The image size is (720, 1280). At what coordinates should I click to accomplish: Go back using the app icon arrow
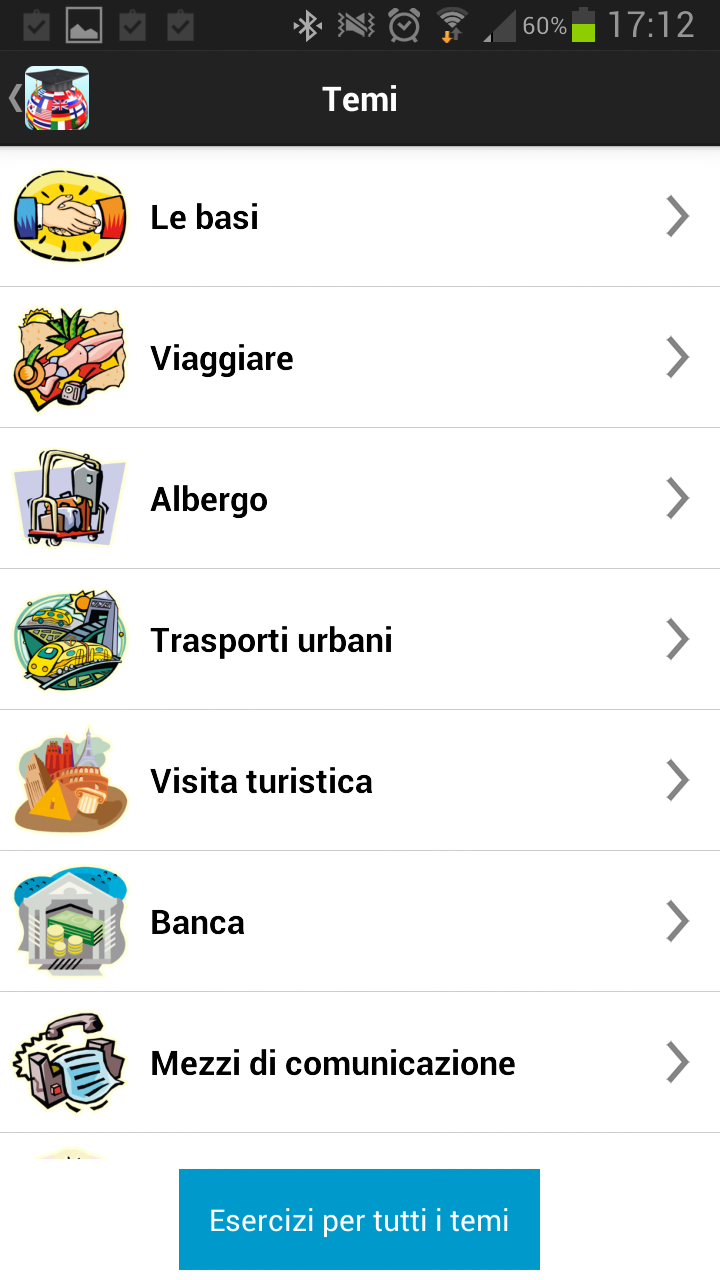coord(50,98)
